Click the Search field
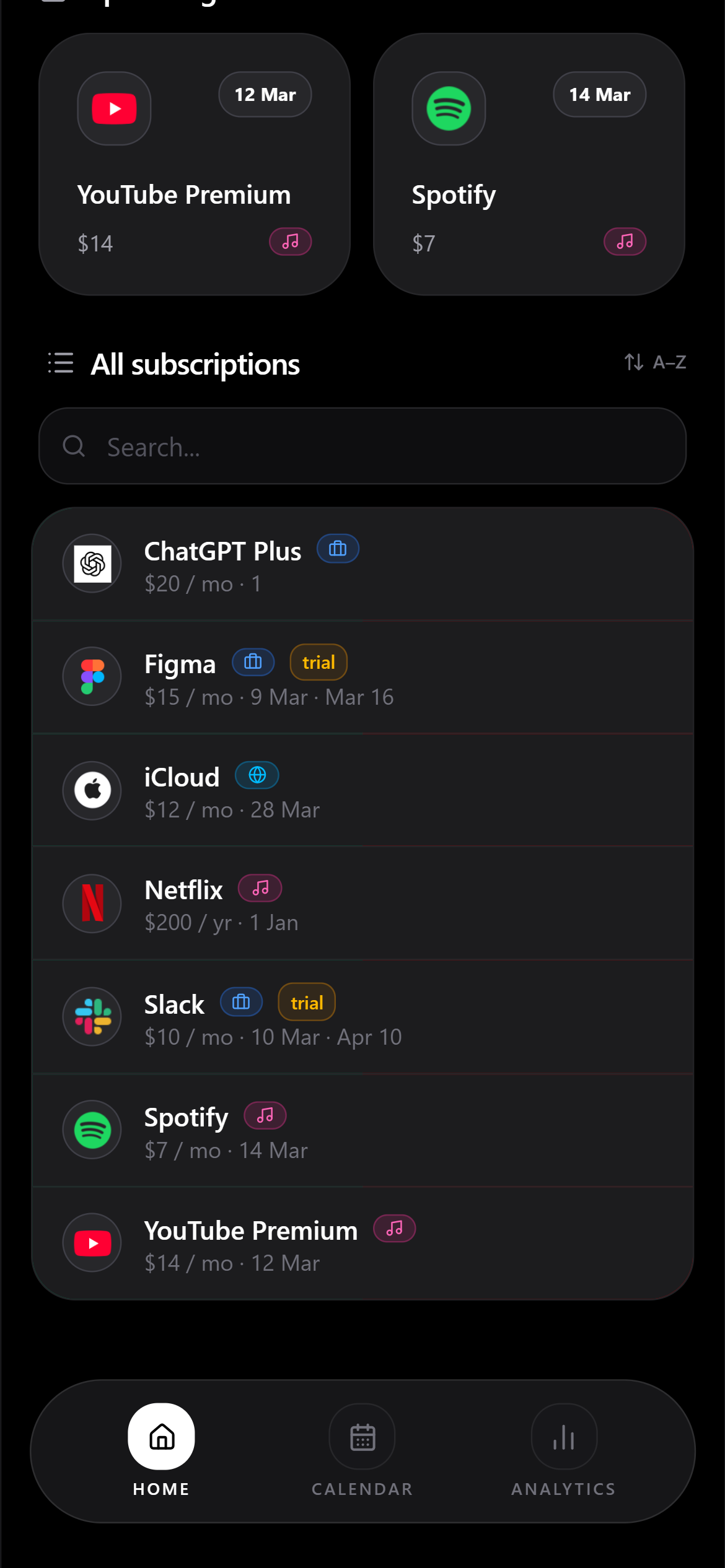 362,446
